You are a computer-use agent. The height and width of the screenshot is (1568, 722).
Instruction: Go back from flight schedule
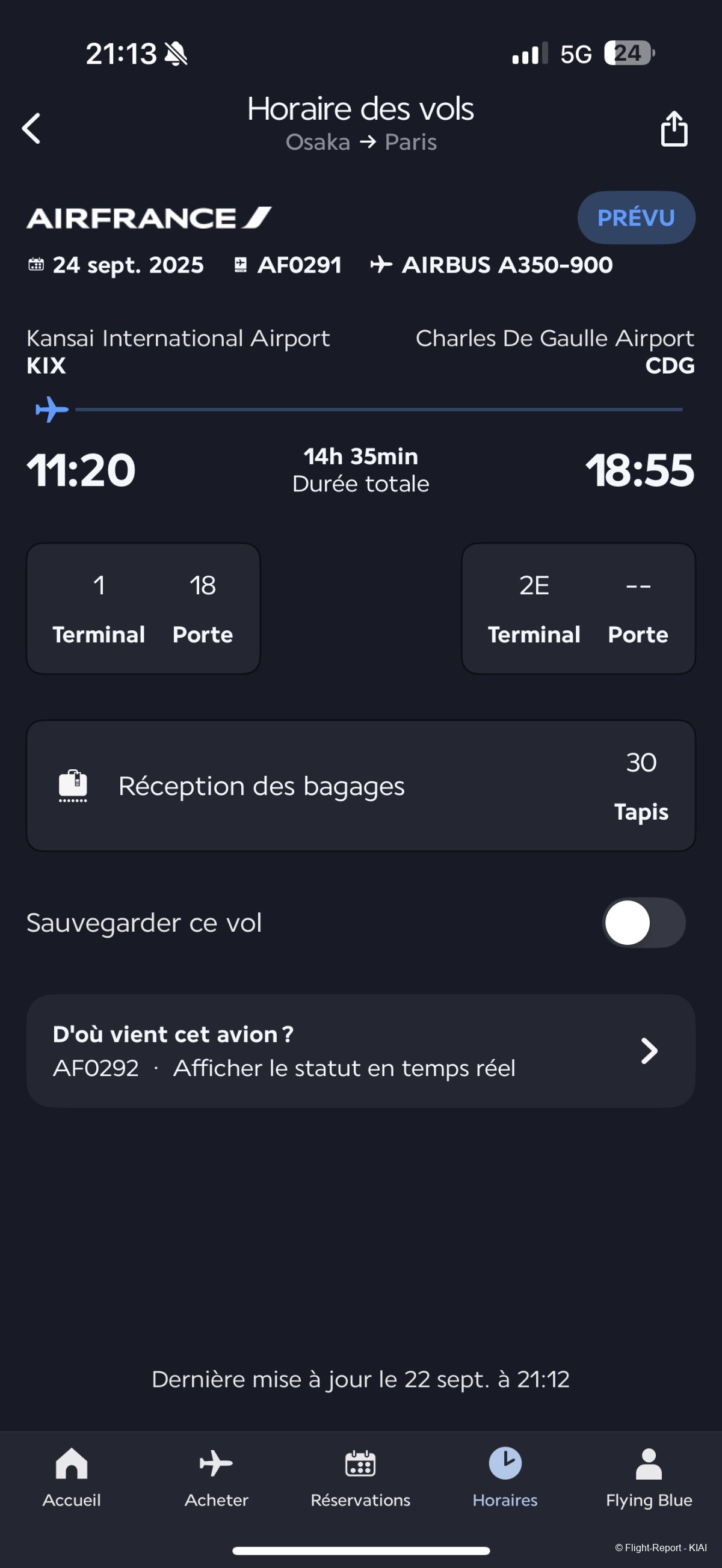[x=32, y=129]
